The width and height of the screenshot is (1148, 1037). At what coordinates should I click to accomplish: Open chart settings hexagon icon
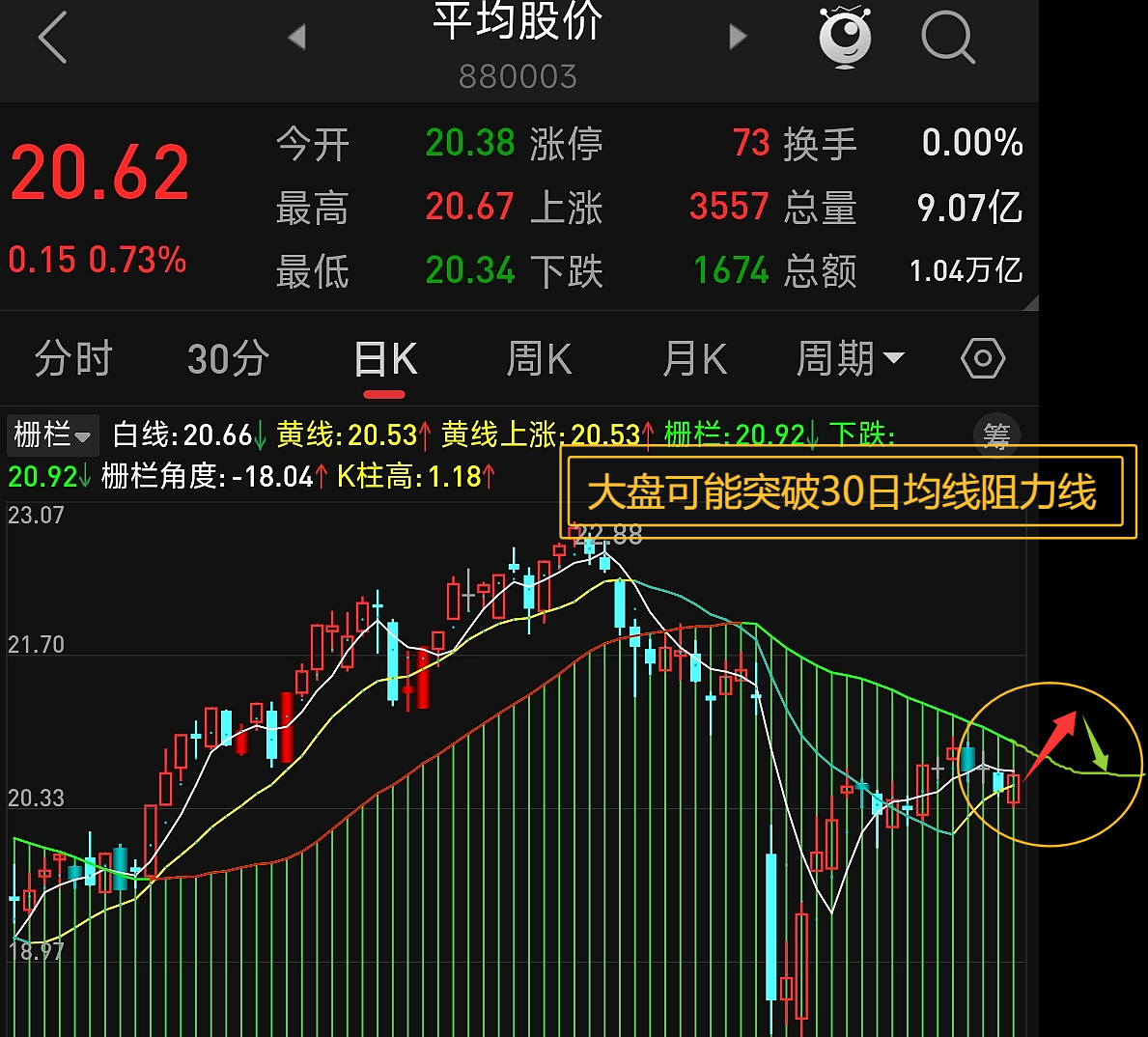[x=983, y=359]
